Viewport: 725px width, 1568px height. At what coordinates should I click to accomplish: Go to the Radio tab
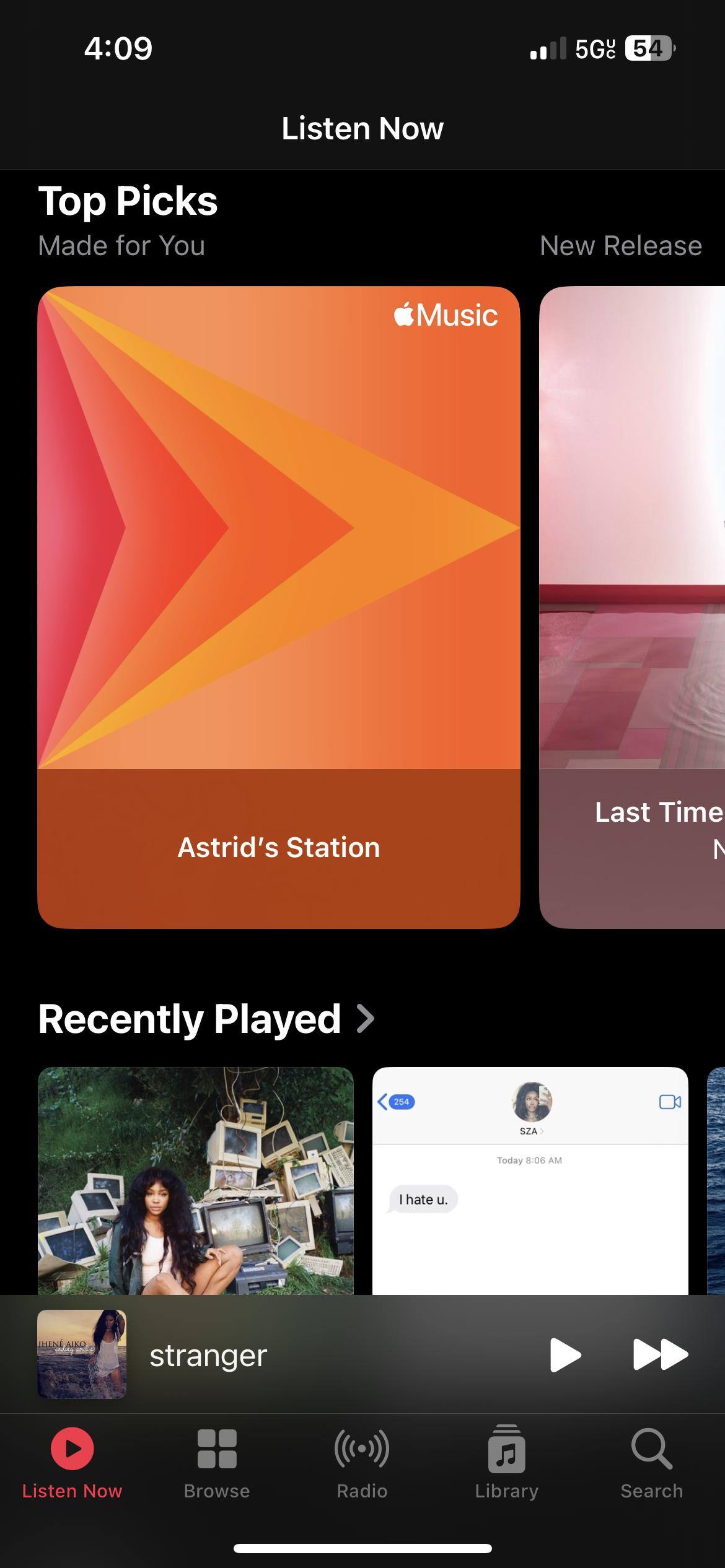[x=362, y=1463]
